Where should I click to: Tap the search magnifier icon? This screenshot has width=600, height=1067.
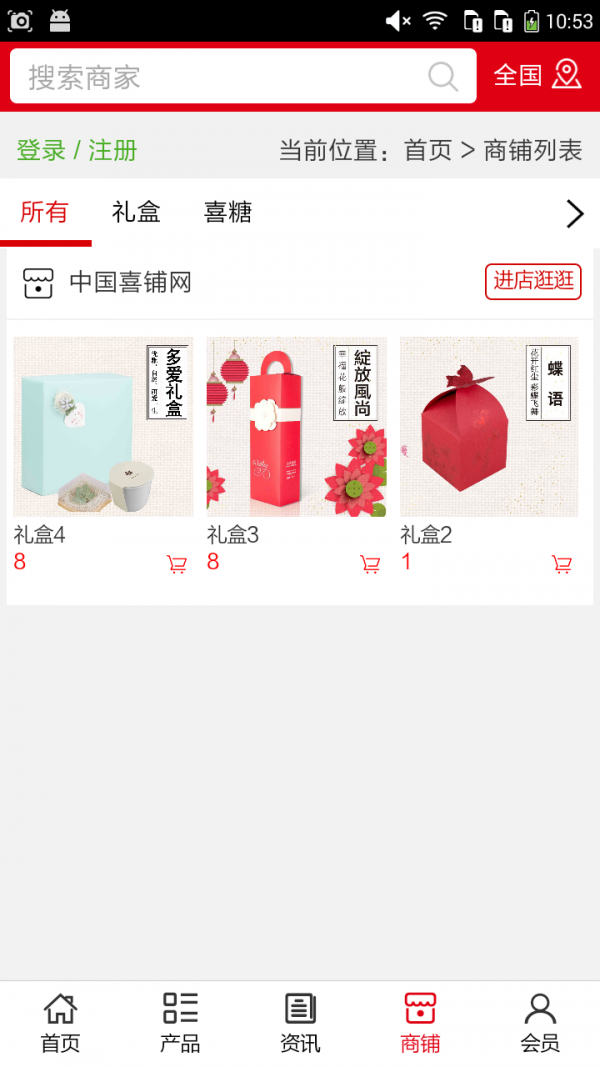click(443, 77)
